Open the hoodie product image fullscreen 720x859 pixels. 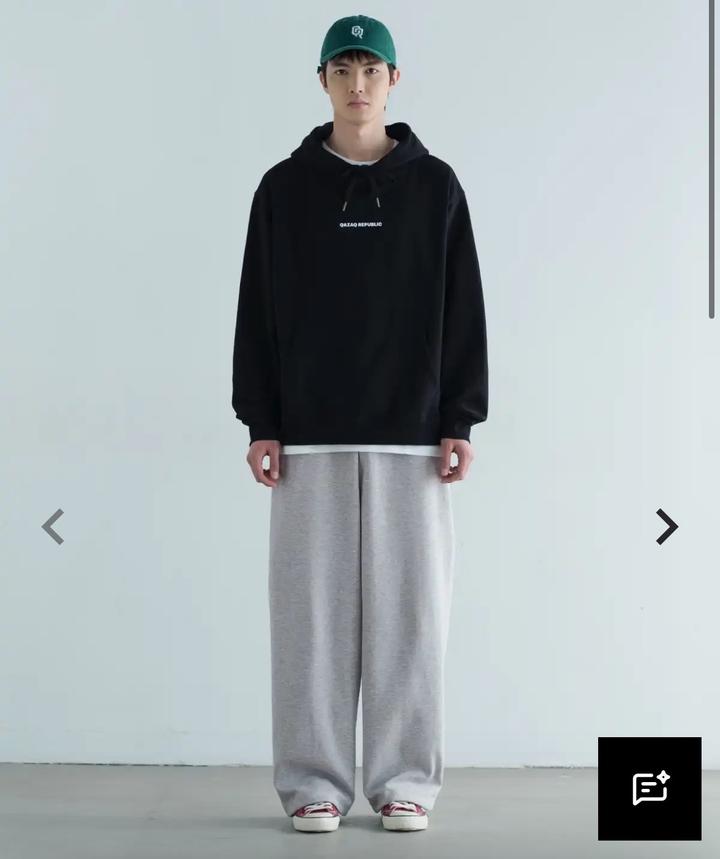(360, 300)
